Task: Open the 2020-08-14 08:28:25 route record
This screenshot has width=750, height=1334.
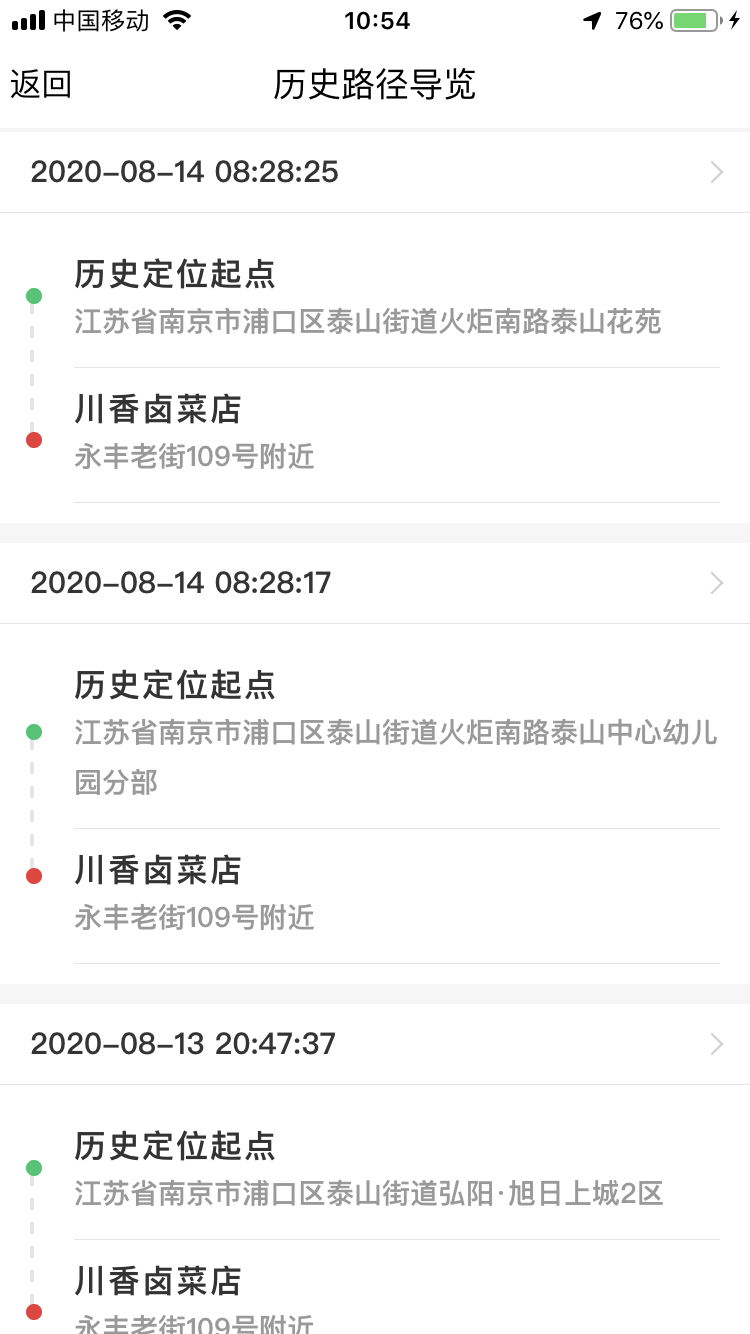Action: tap(375, 172)
